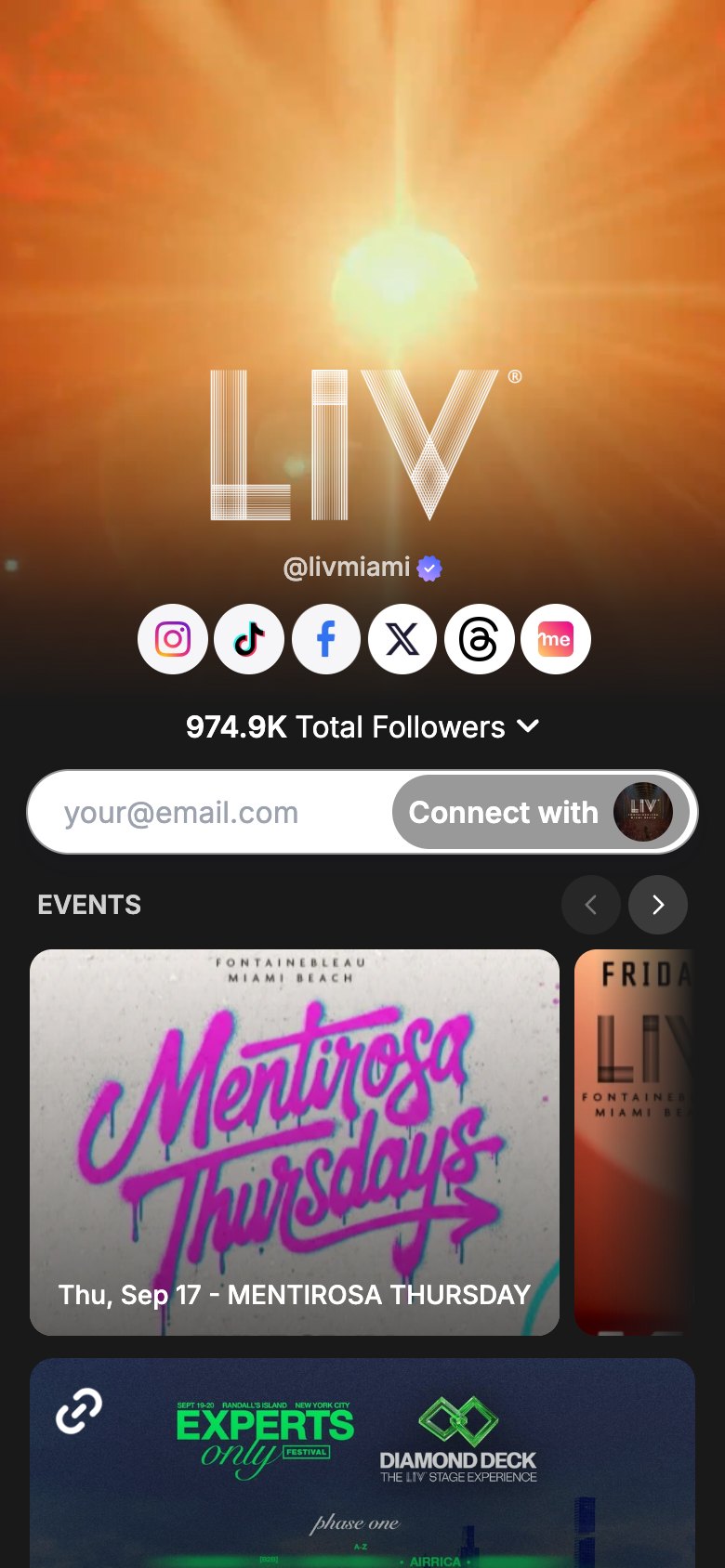The height and width of the screenshot is (1568, 725).
Task: Tap the pink 'me' social icon
Action: pos(556,639)
